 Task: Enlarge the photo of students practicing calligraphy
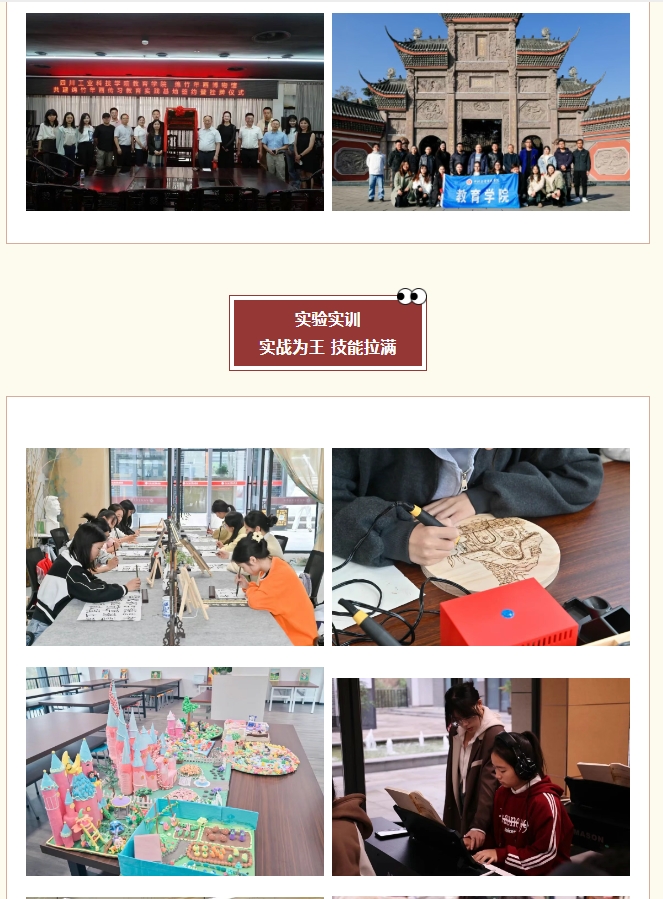[x=175, y=547]
